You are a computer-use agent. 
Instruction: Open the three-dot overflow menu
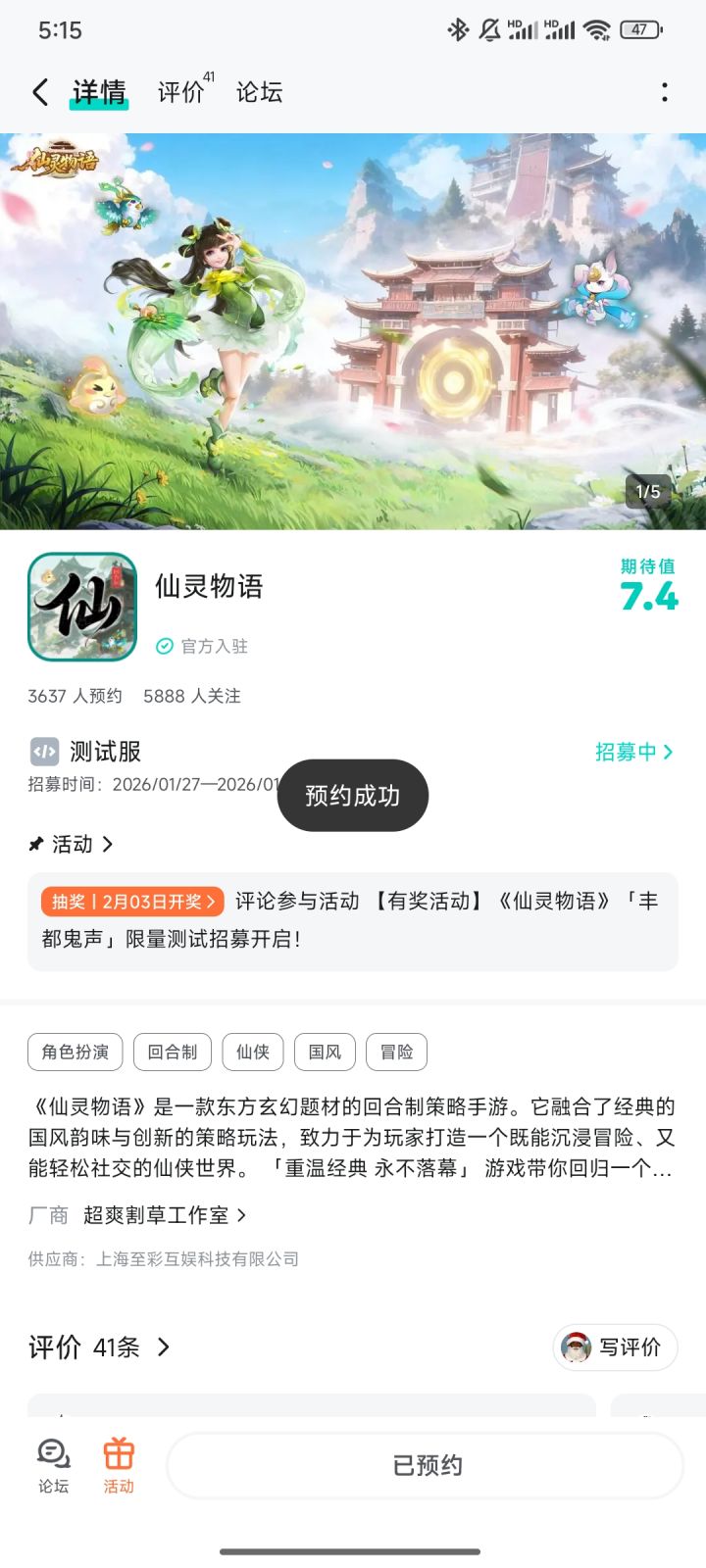[665, 91]
